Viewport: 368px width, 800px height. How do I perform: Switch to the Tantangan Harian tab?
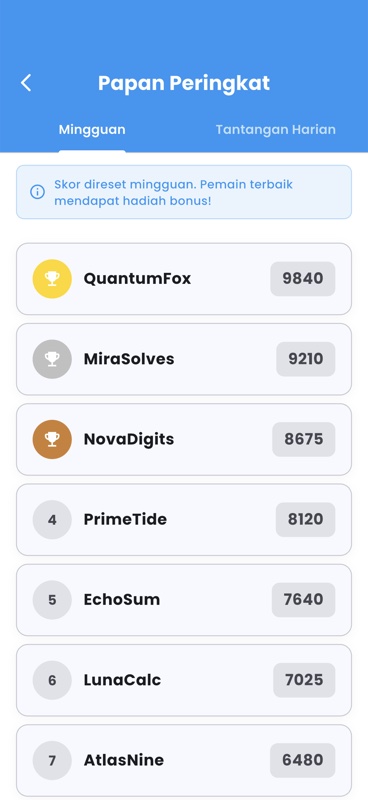pyautogui.click(x=276, y=130)
